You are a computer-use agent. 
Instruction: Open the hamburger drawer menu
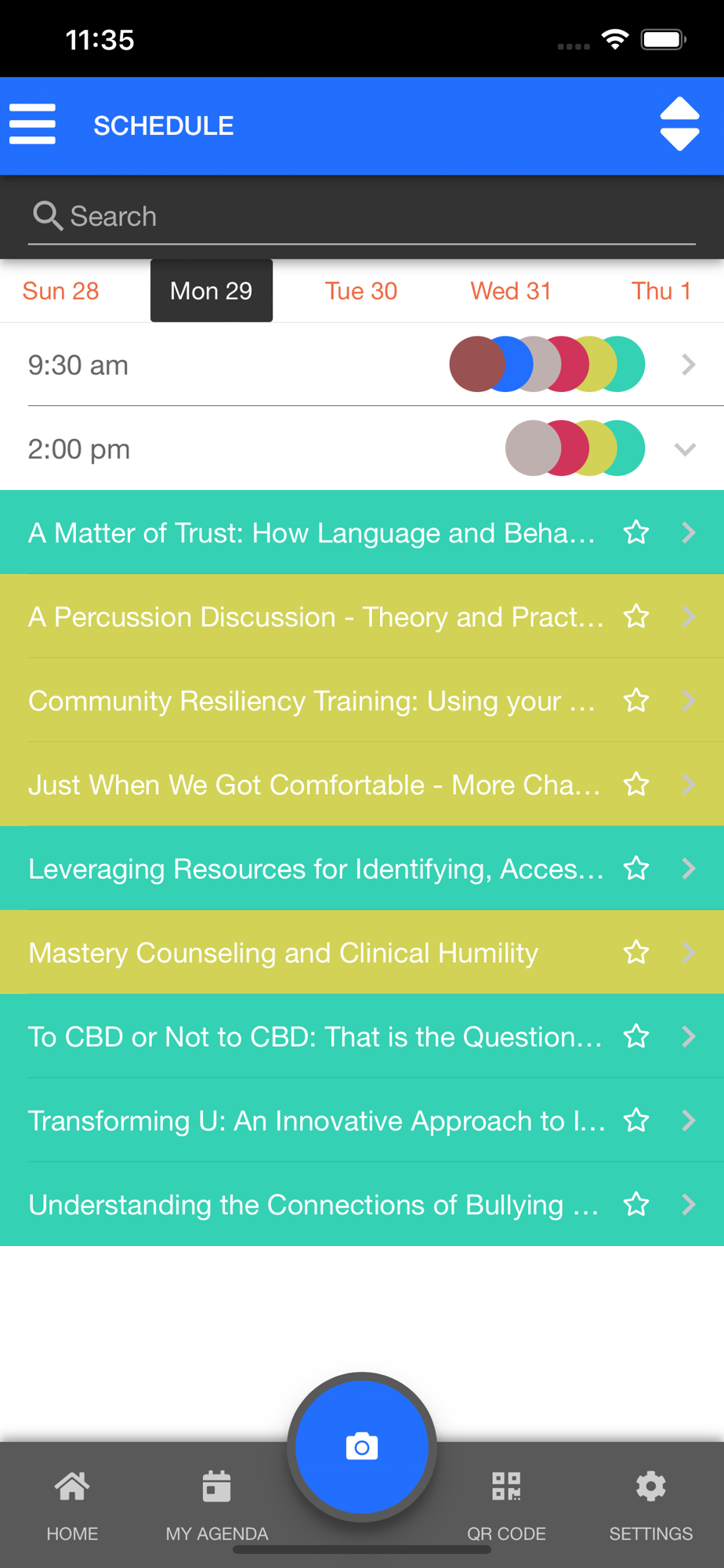[32, 125]
